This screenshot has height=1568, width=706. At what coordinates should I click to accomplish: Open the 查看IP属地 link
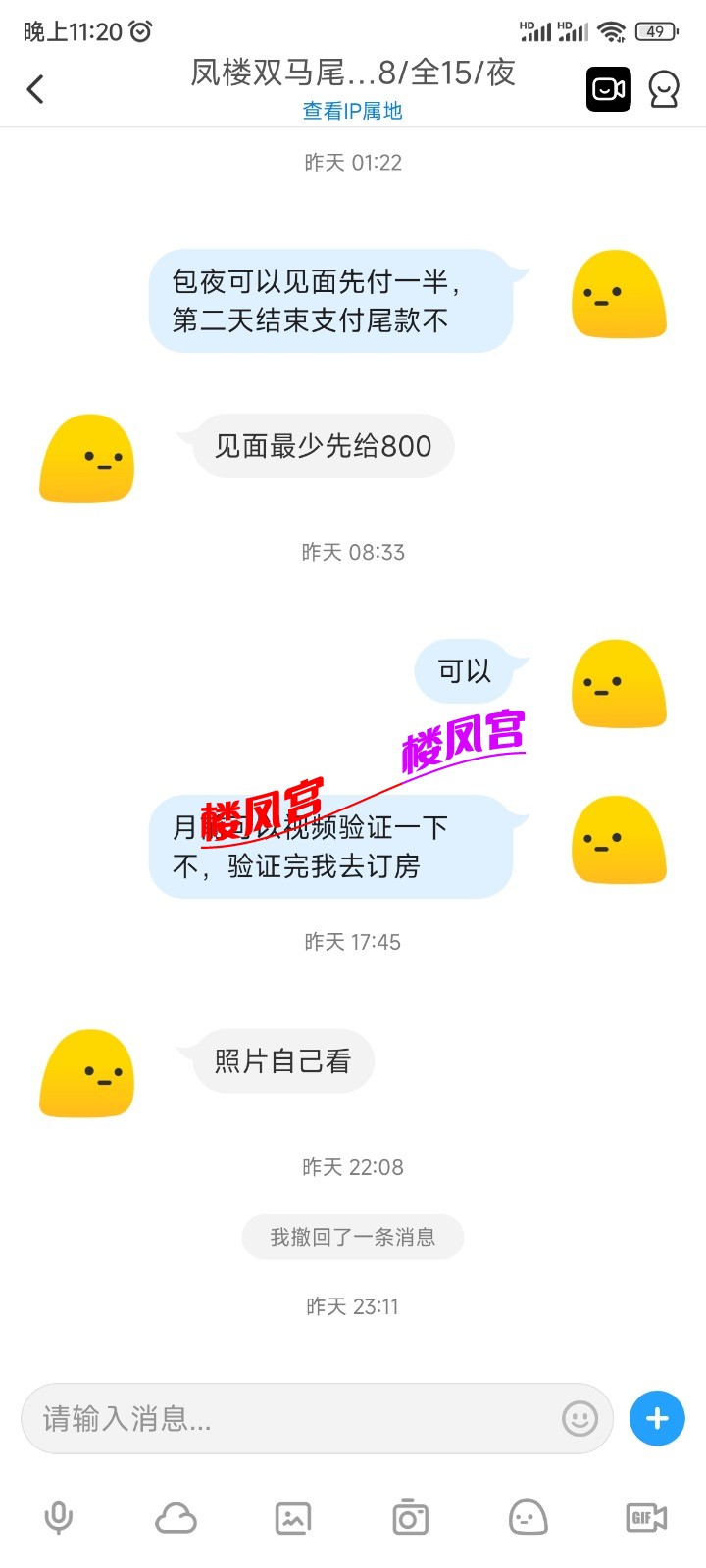tap(353, 111)
